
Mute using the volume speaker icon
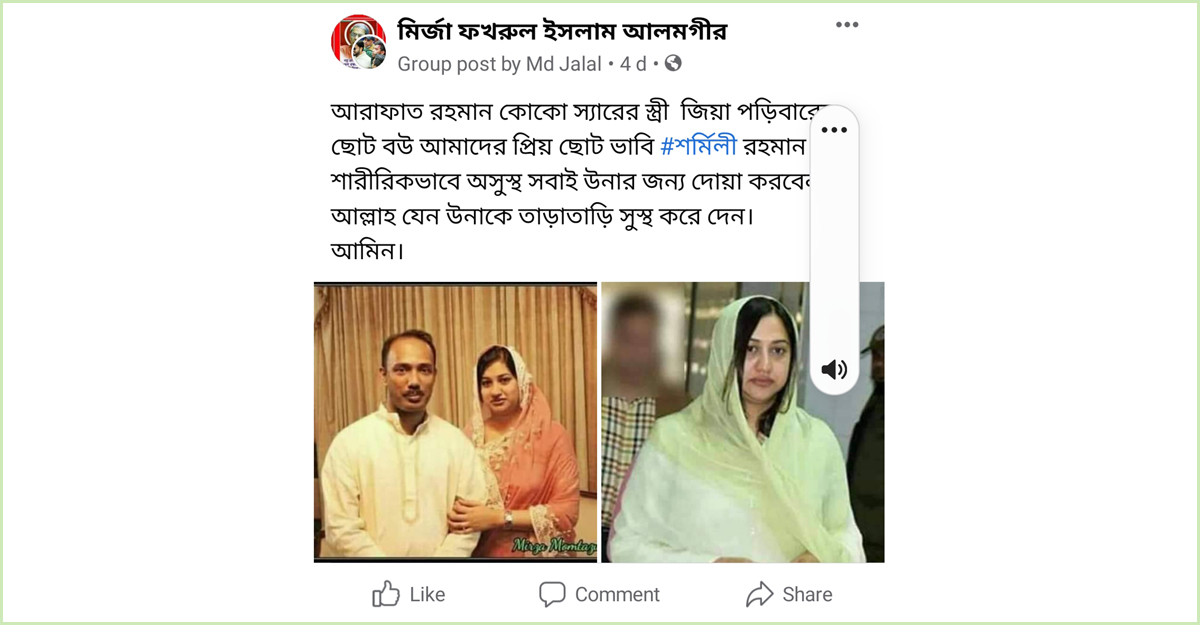(834, 370)
